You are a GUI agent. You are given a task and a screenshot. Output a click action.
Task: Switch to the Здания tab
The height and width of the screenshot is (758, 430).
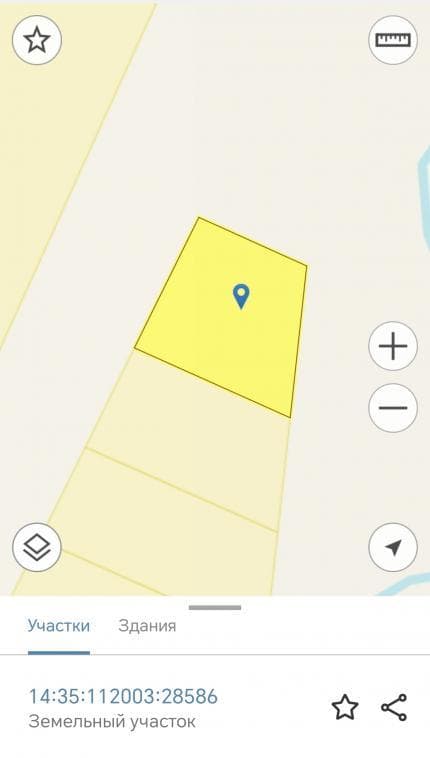click(x=147, y=626)
